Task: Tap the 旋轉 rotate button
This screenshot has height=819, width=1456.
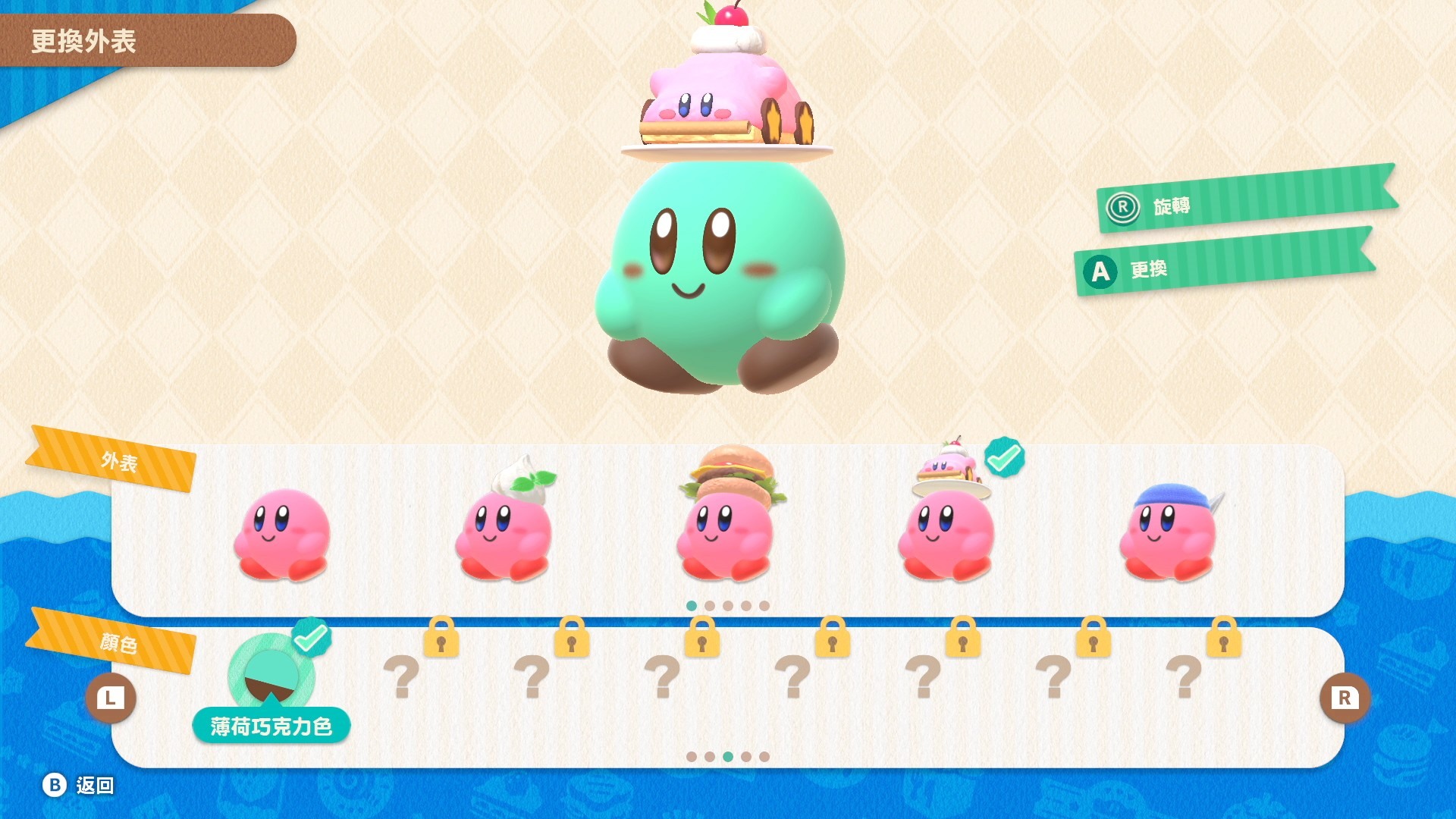Action: point(1244,201)
